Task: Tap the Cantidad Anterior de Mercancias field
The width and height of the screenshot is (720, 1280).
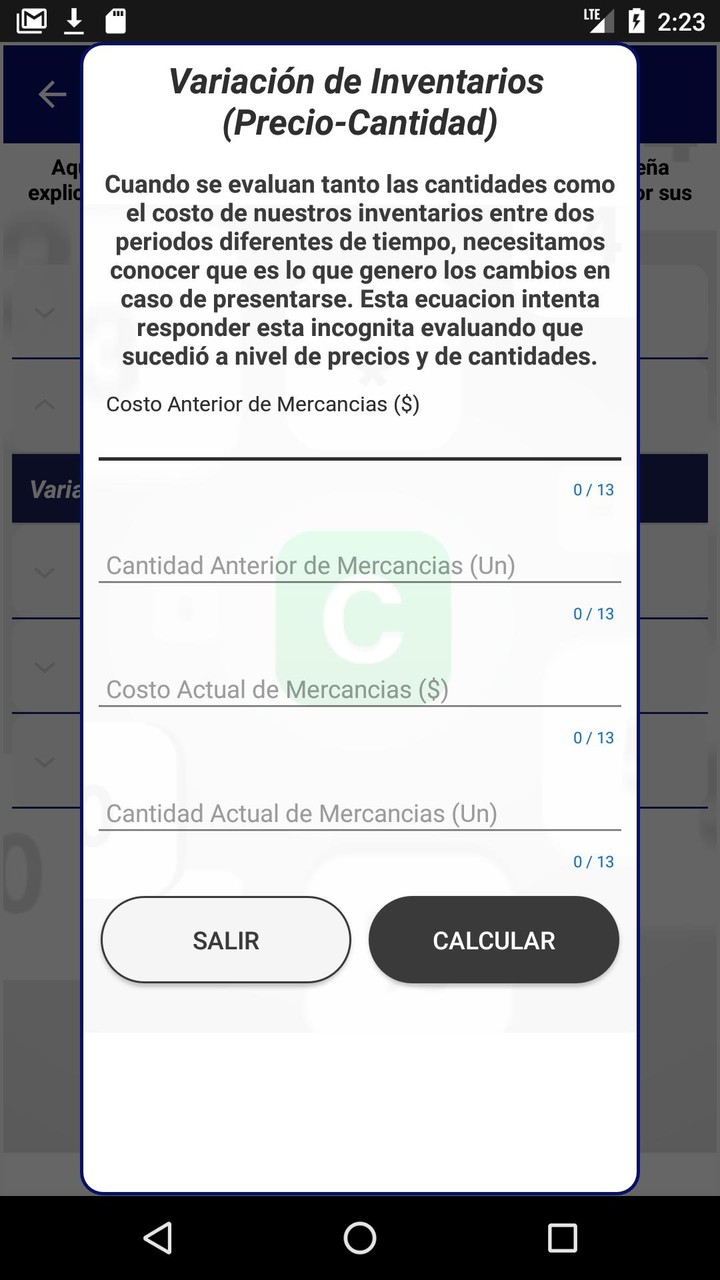Action: click(360, 565)
